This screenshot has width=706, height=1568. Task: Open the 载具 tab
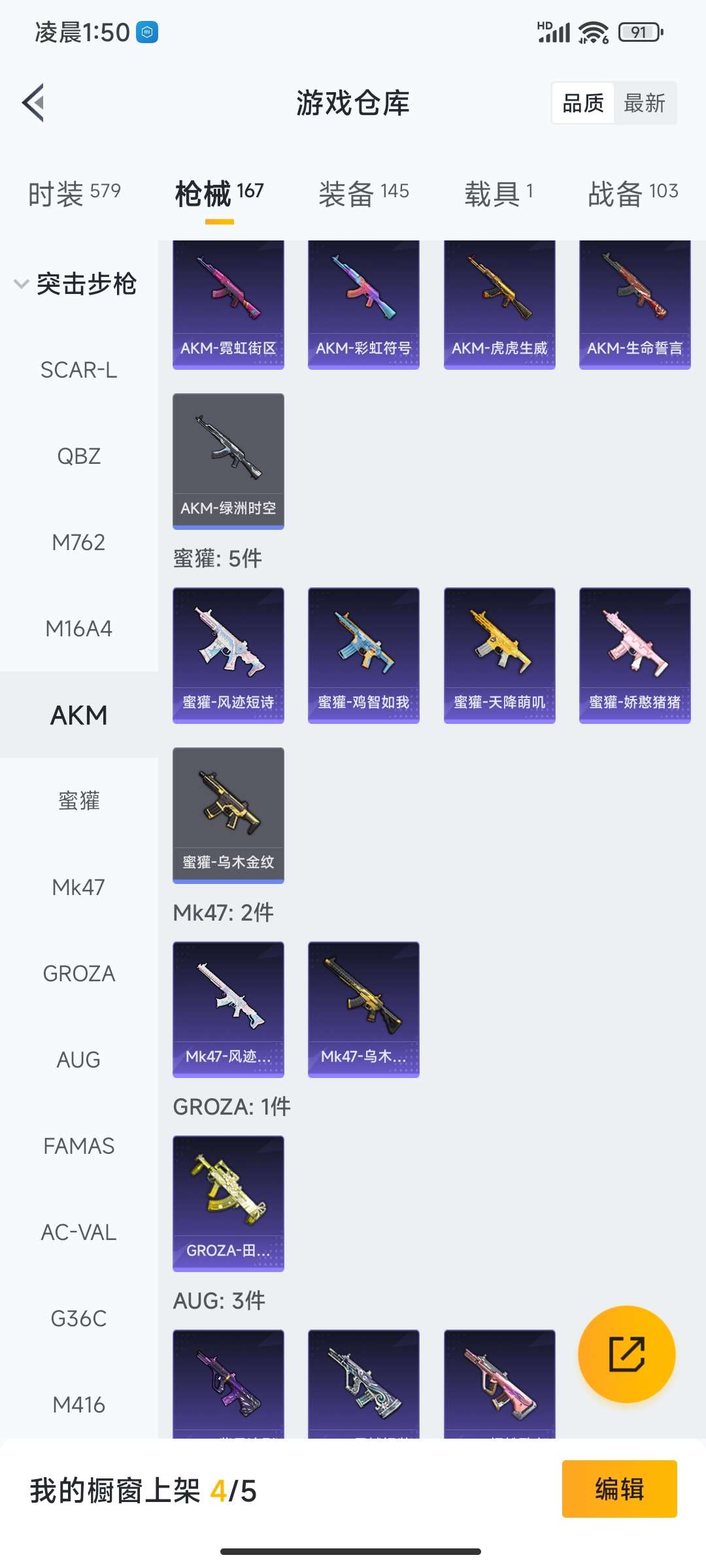[x=499, y=193]
